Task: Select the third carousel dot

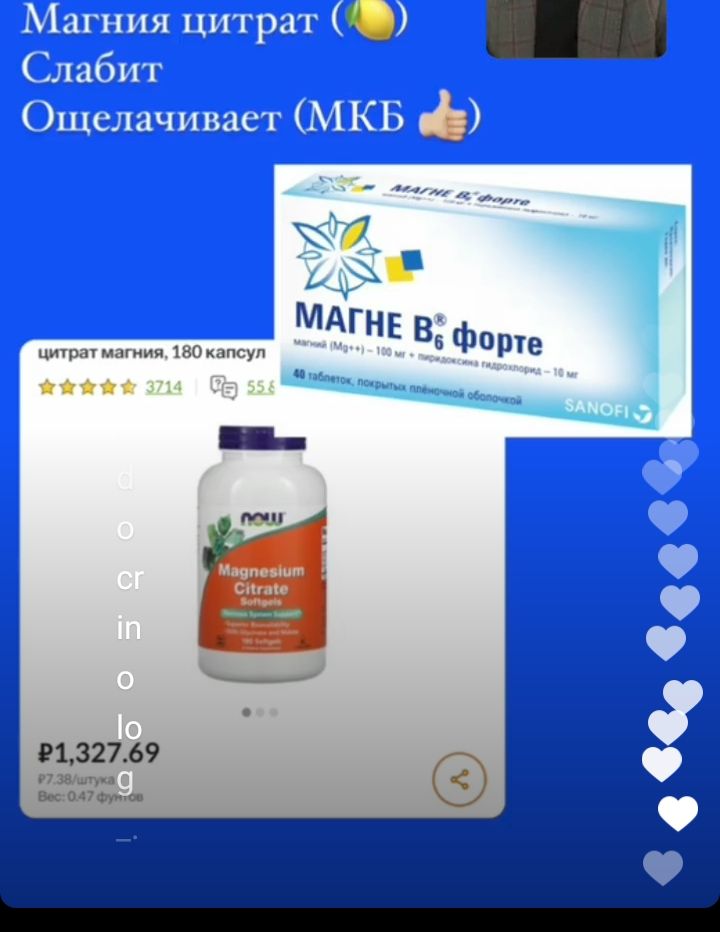Action: (x=271, y=713)
